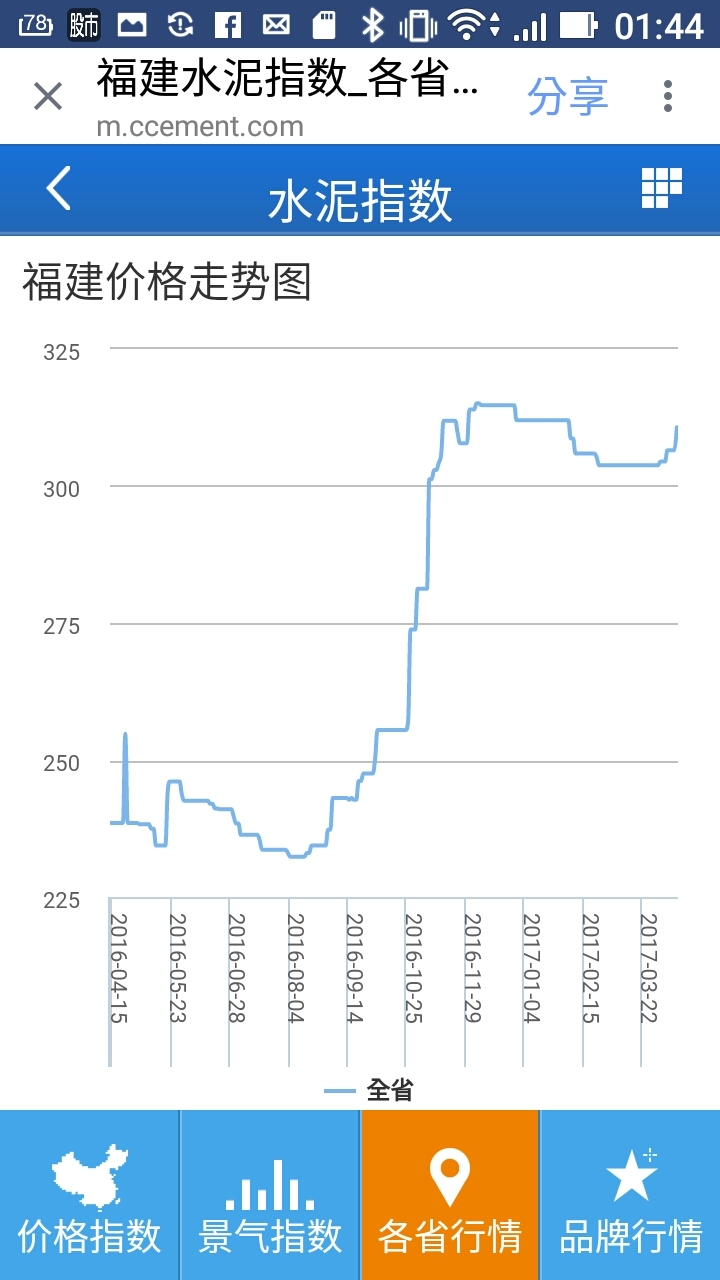The width and height of the screenshot is (720, 1280).
Task: Switch to the 价格指数 tab
Action: point(89,1195)
